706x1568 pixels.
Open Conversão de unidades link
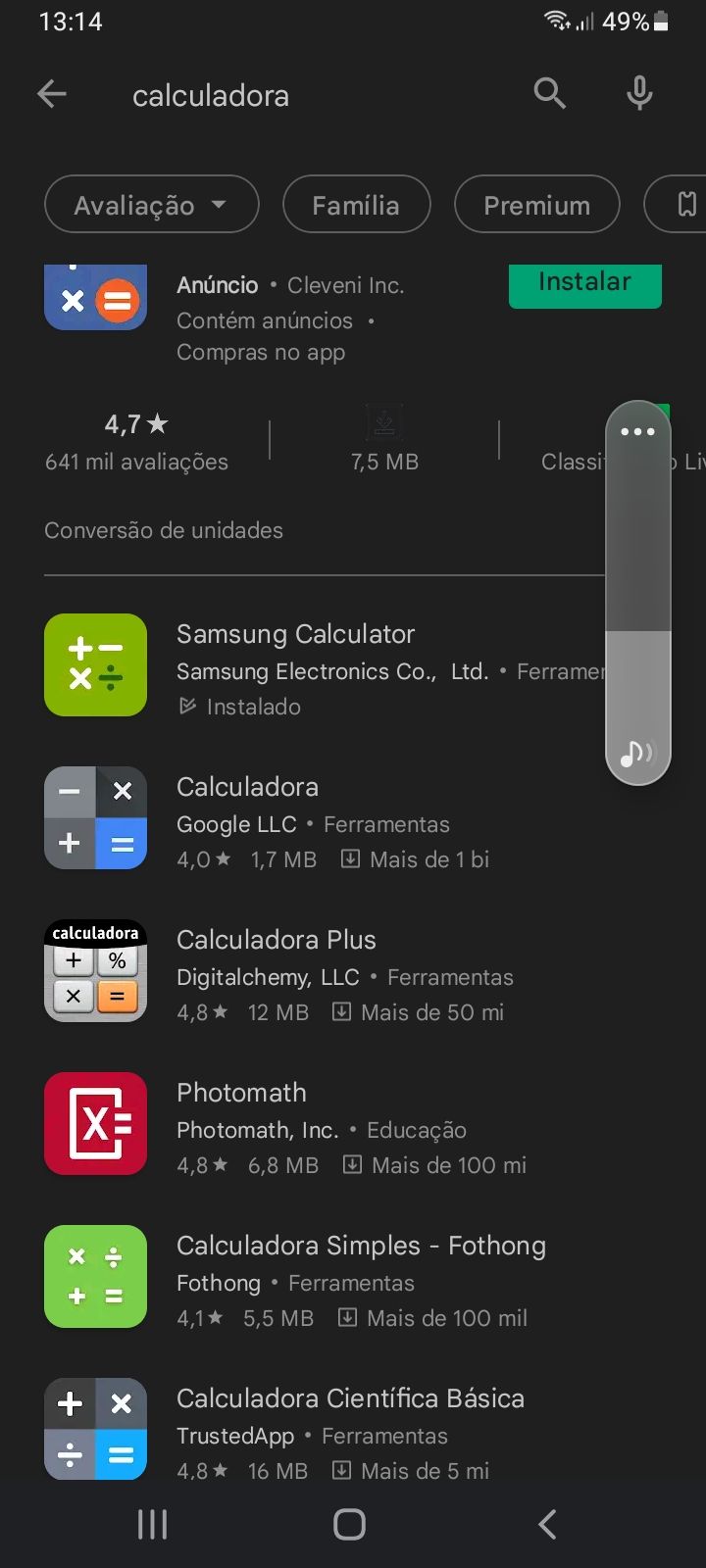pos(163,530)
